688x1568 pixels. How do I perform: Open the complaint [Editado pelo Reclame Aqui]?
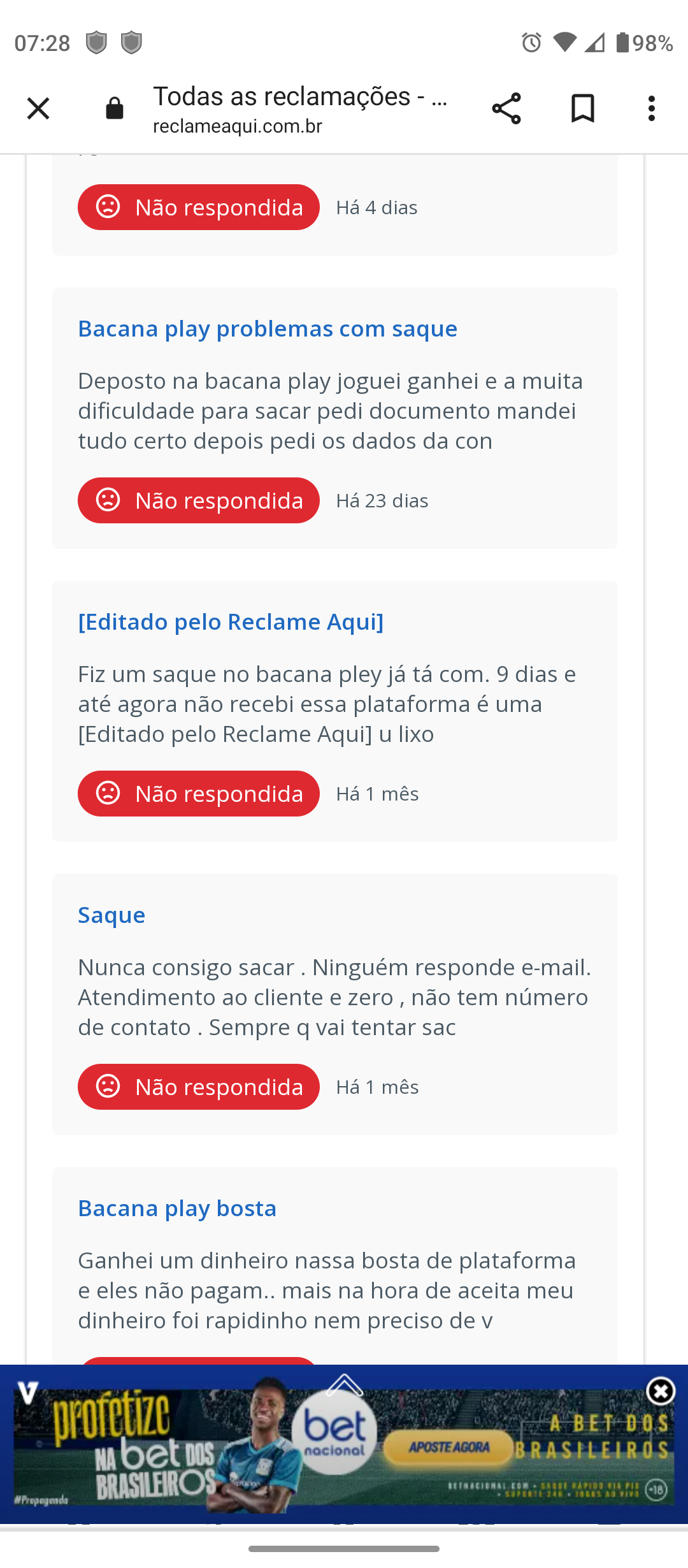tap(231, 621)
